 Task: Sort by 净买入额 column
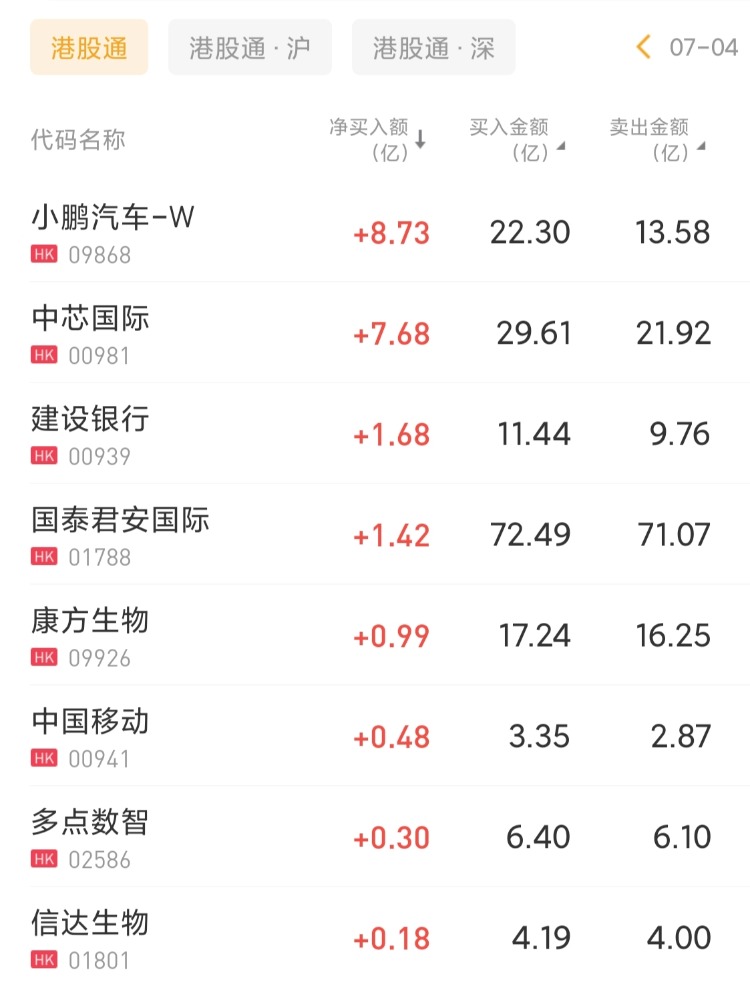(x=378, y=139)
